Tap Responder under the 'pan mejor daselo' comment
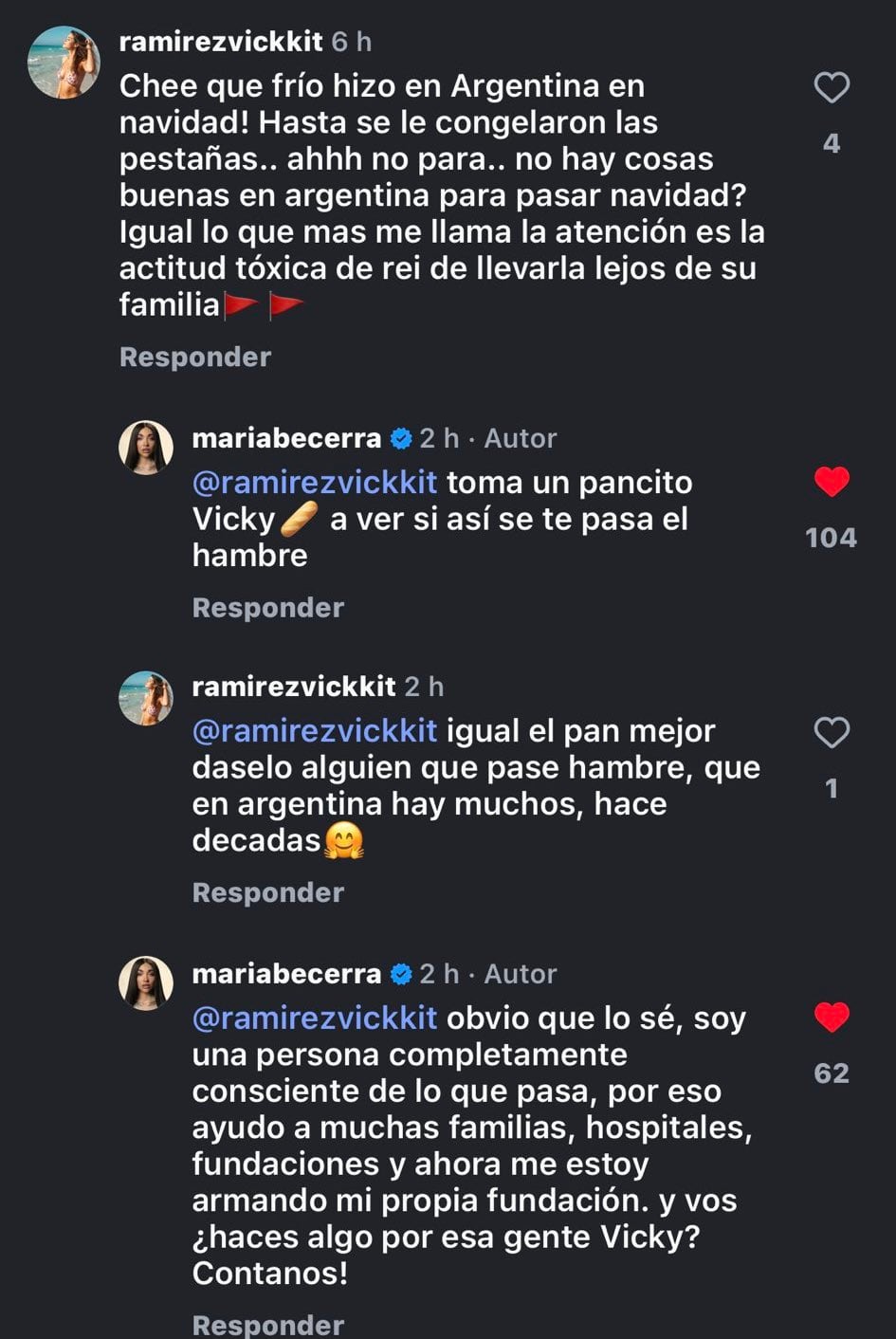The width and height of the screenshot is (896, 1339). click(x=267, y=892)
